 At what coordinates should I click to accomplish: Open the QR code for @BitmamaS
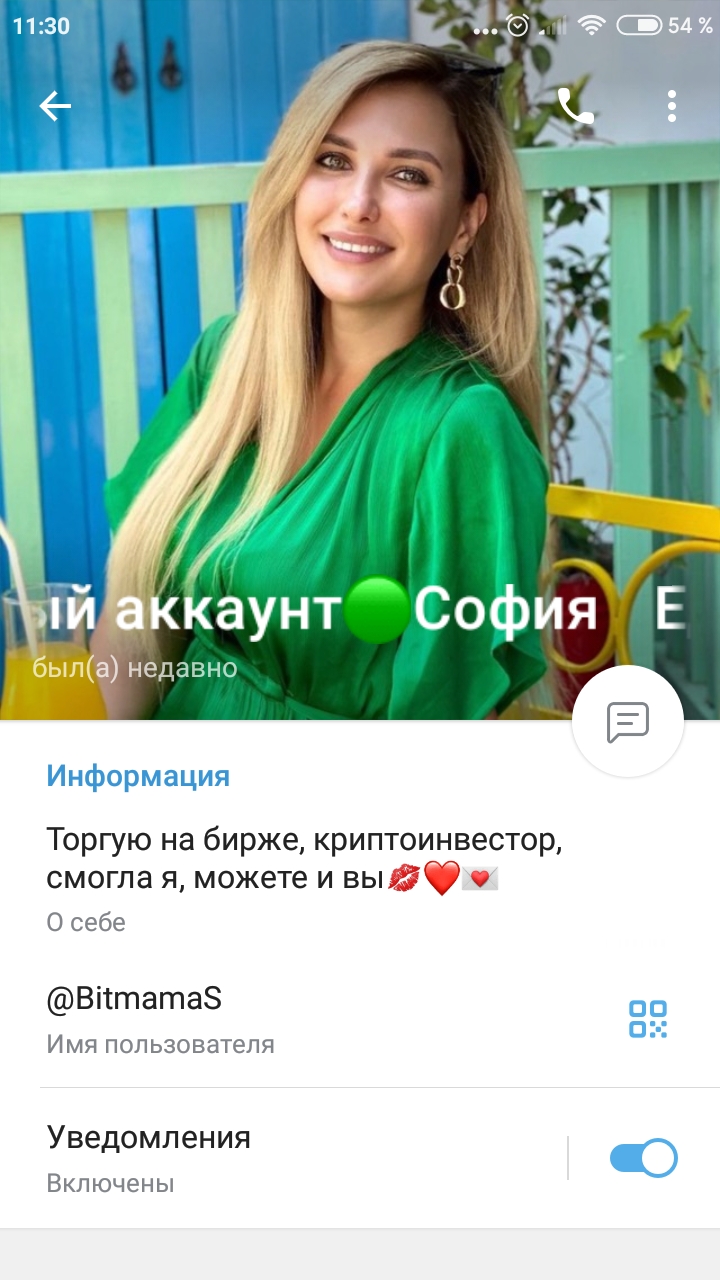click(x=648, y=1019)
